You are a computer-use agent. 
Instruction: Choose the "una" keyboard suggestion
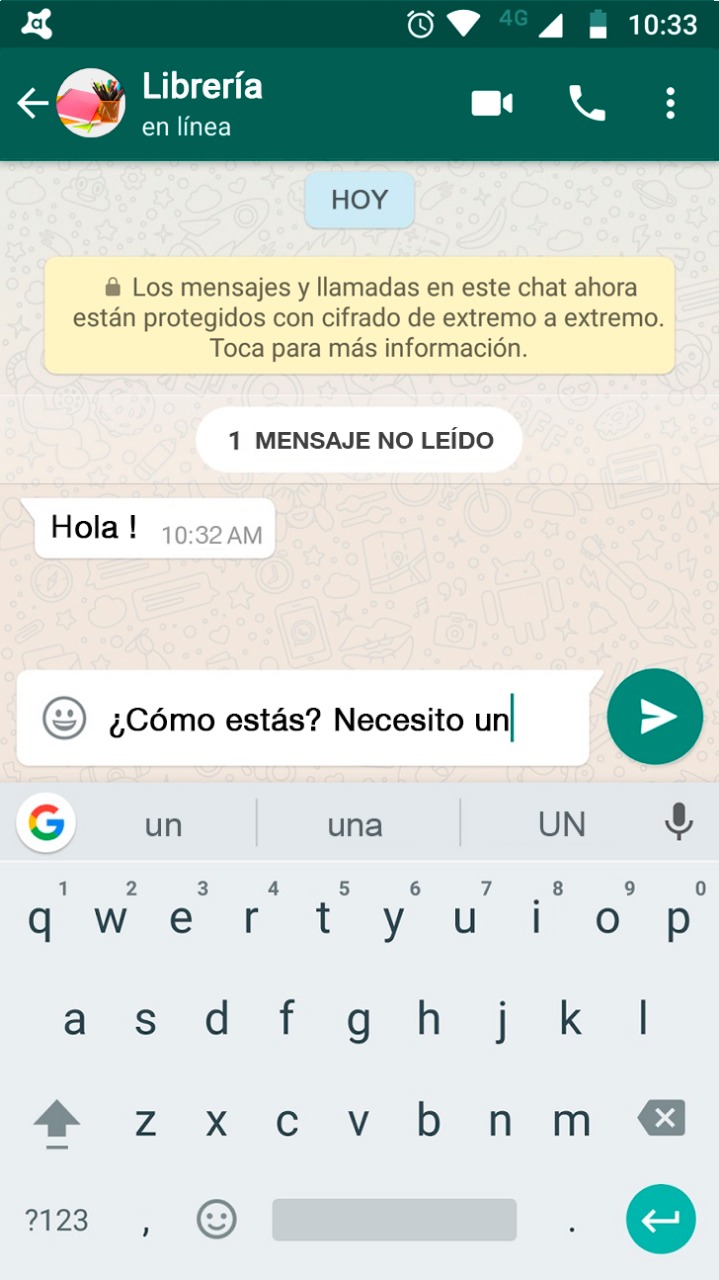(355, 825)
